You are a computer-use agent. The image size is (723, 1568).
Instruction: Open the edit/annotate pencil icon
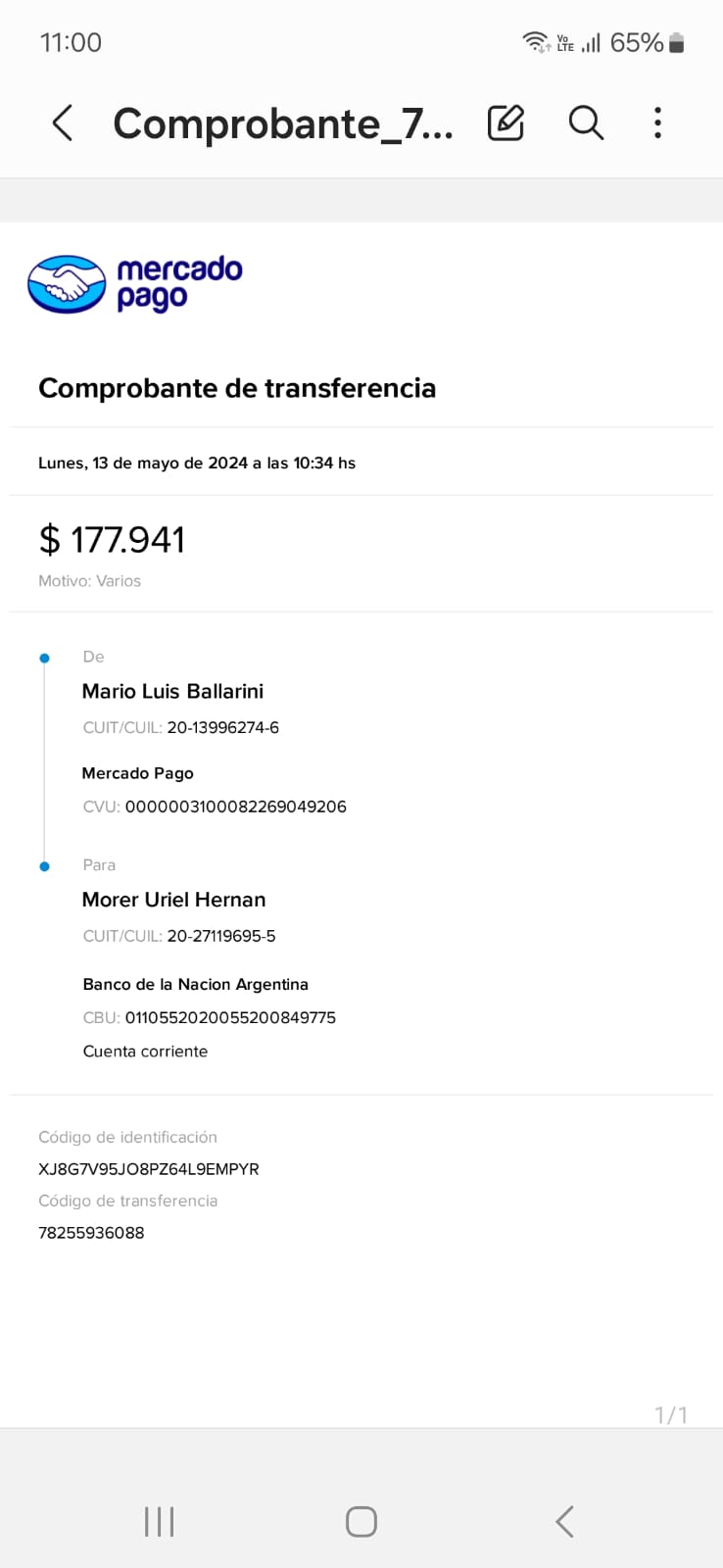(x=506, y=123)
